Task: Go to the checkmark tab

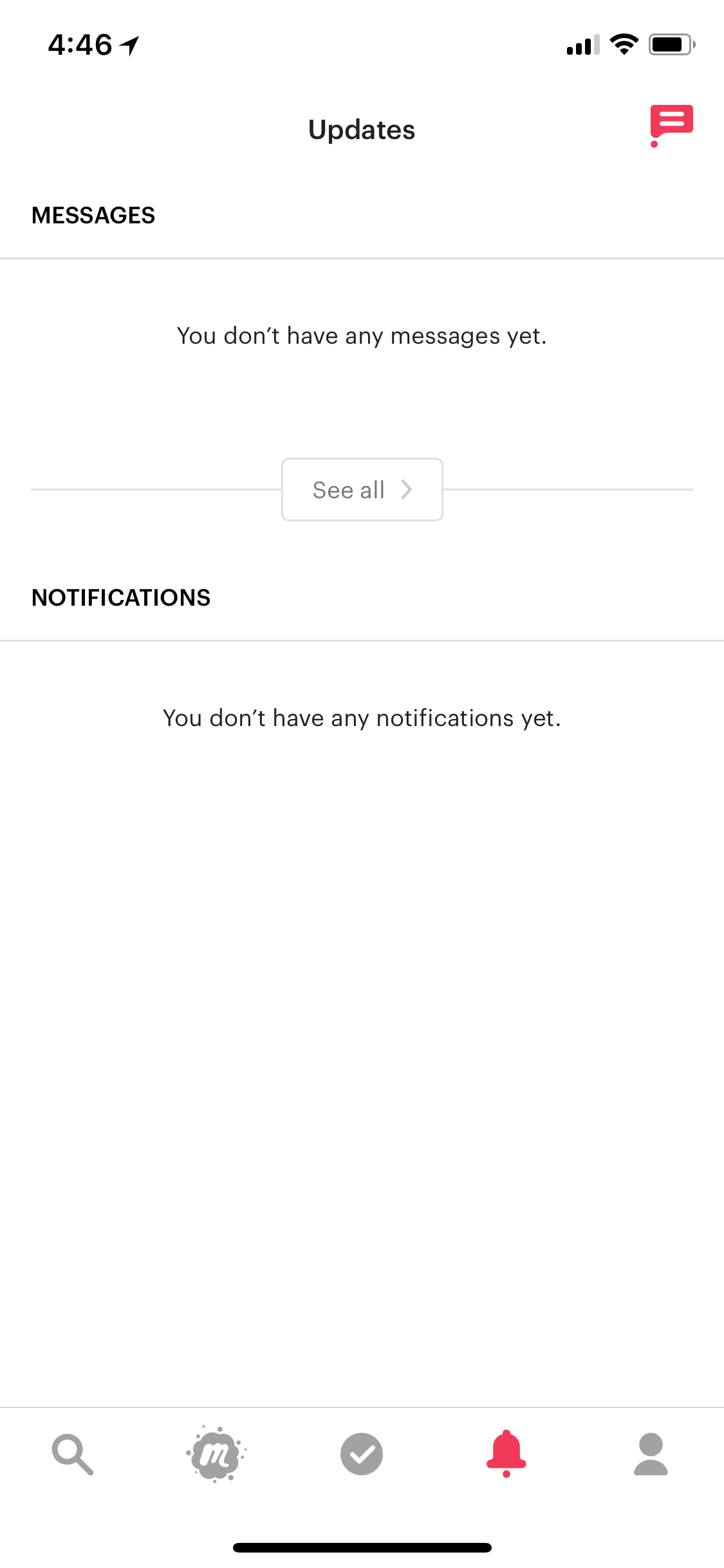Action: (x=362, y=1453)
